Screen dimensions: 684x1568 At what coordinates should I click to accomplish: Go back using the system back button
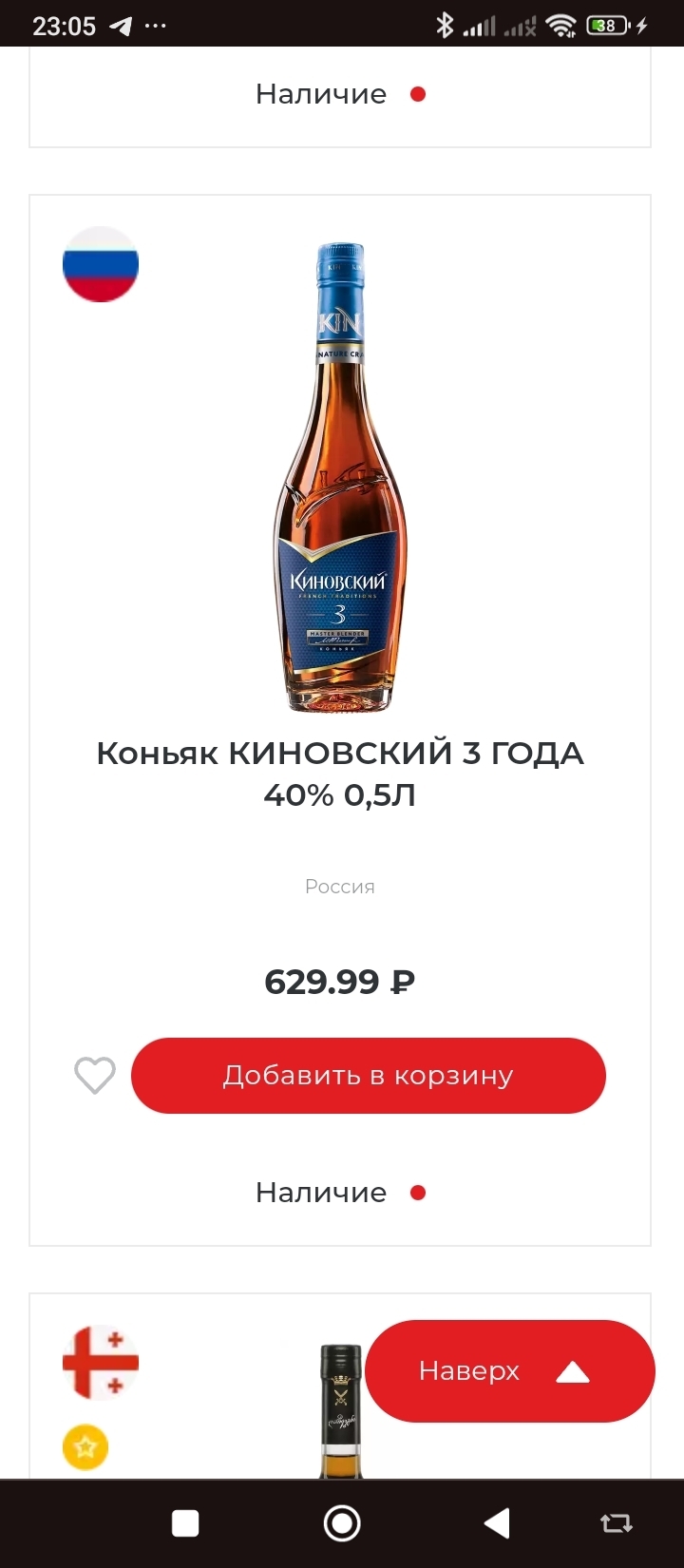(x=497, y=1523)
